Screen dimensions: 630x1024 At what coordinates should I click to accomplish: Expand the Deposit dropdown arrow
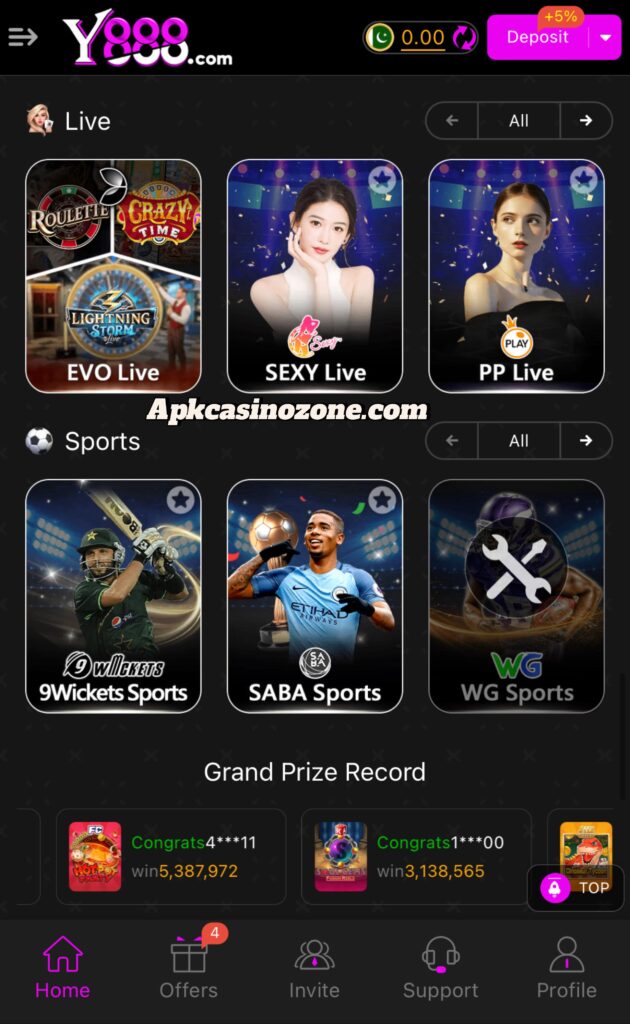[605, 38]
